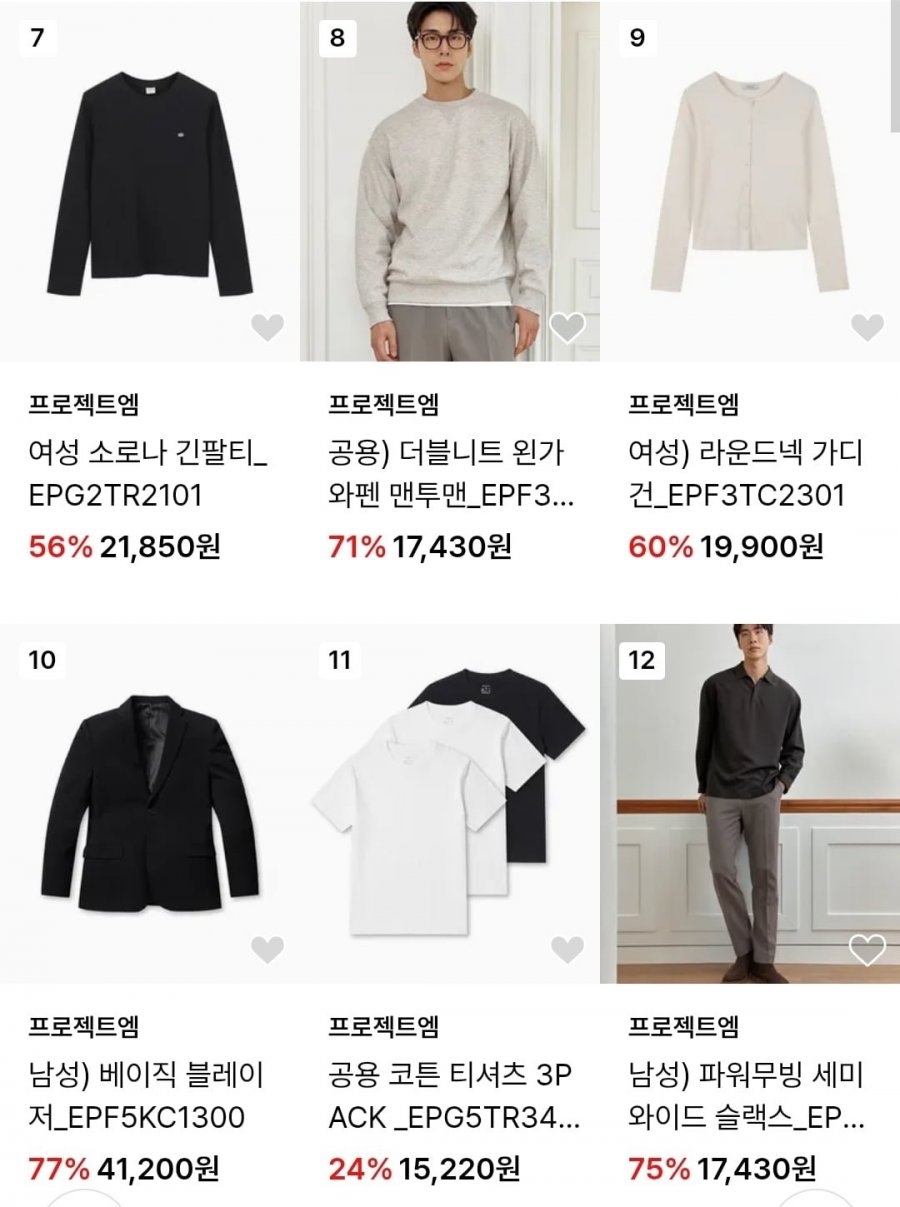Screen dimensions: 900x1207
Task: Heart the 파워무빙 세미와이드 슬랙스 item
Action: [x=867, y=949]
